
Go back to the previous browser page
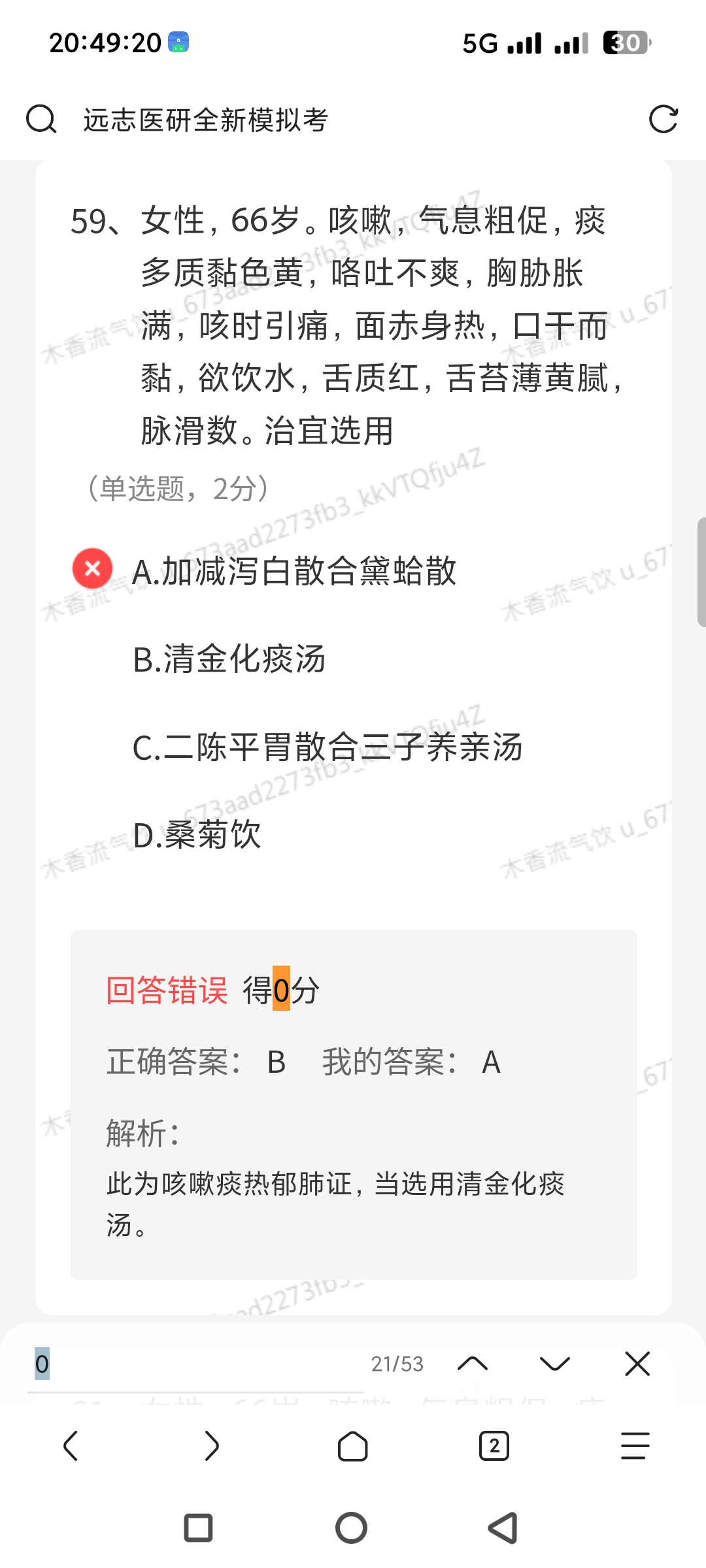coord(71,1446)
